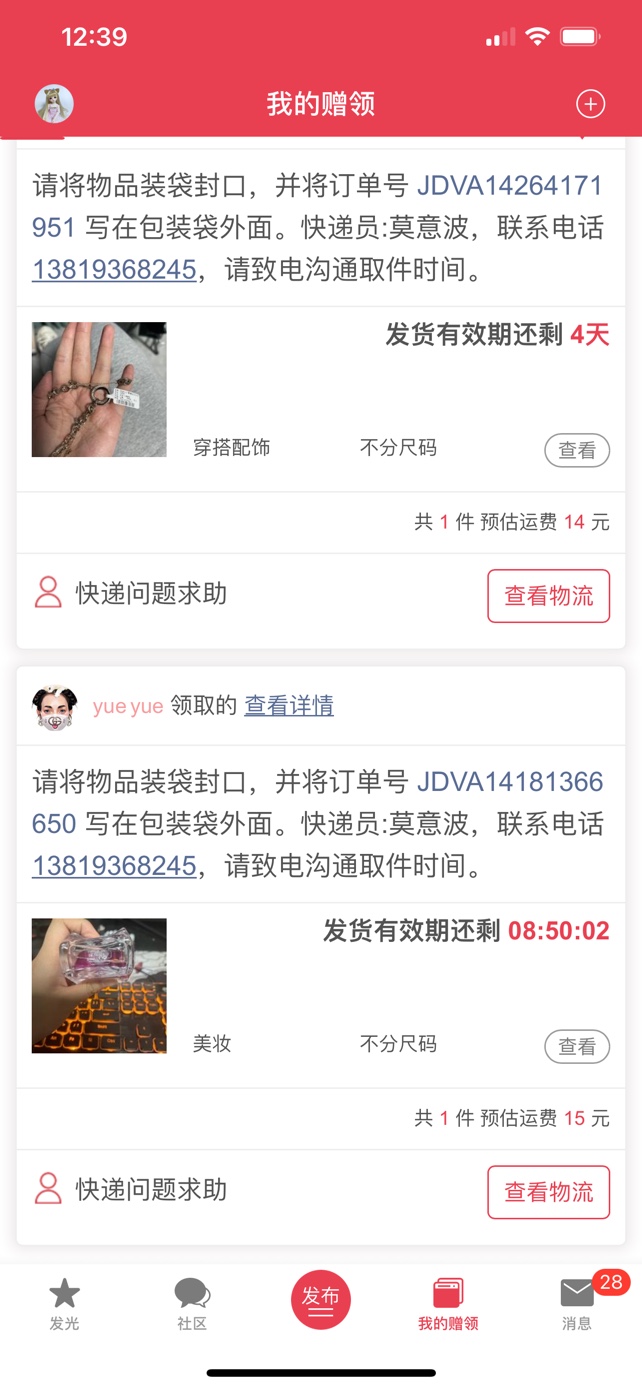This screenshot has width=642, height=1389.
Task: Open 查看详情 for yue yue's claim
Action: pyautogui.click(x=289, y=706)
